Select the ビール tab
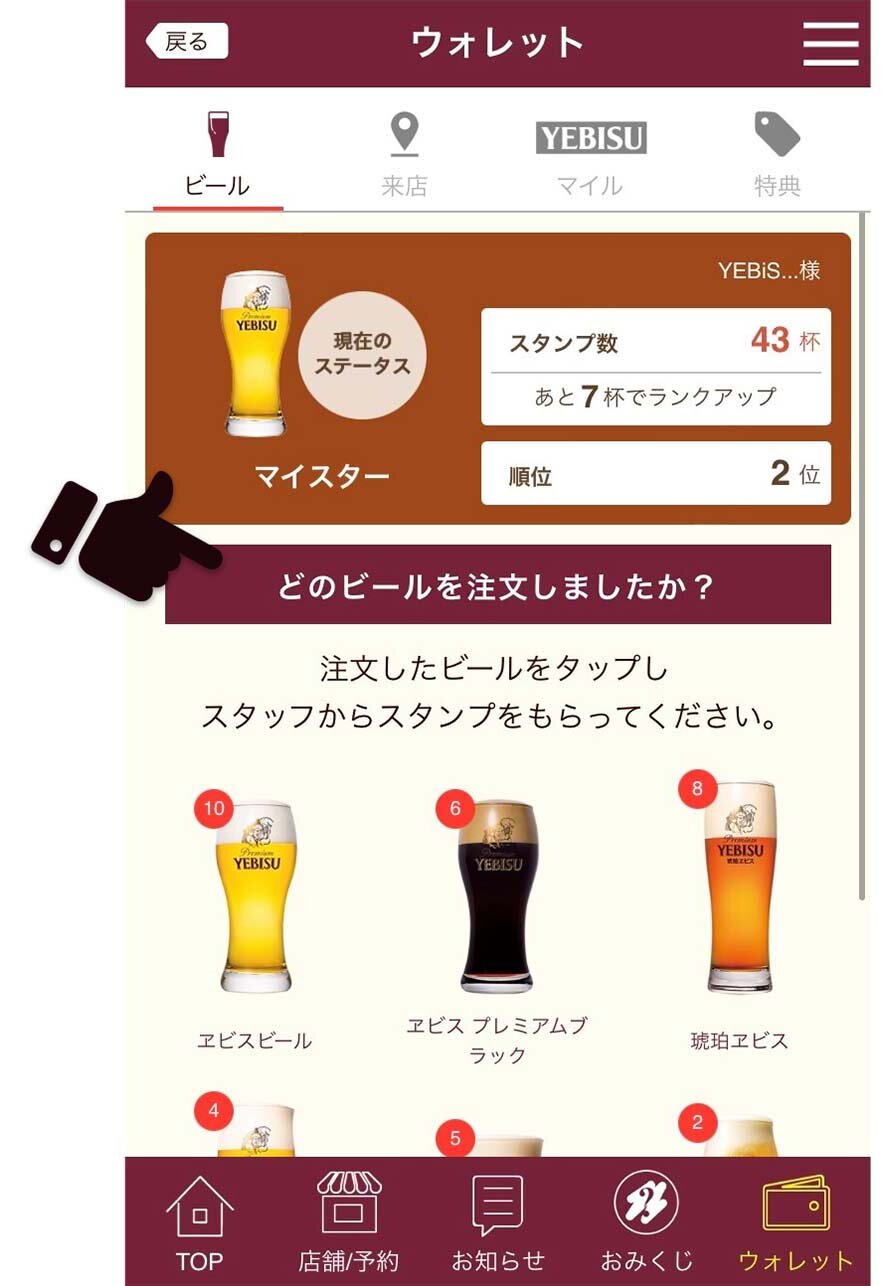Screen dimensions: 896x1286 [x=218, y=155]
